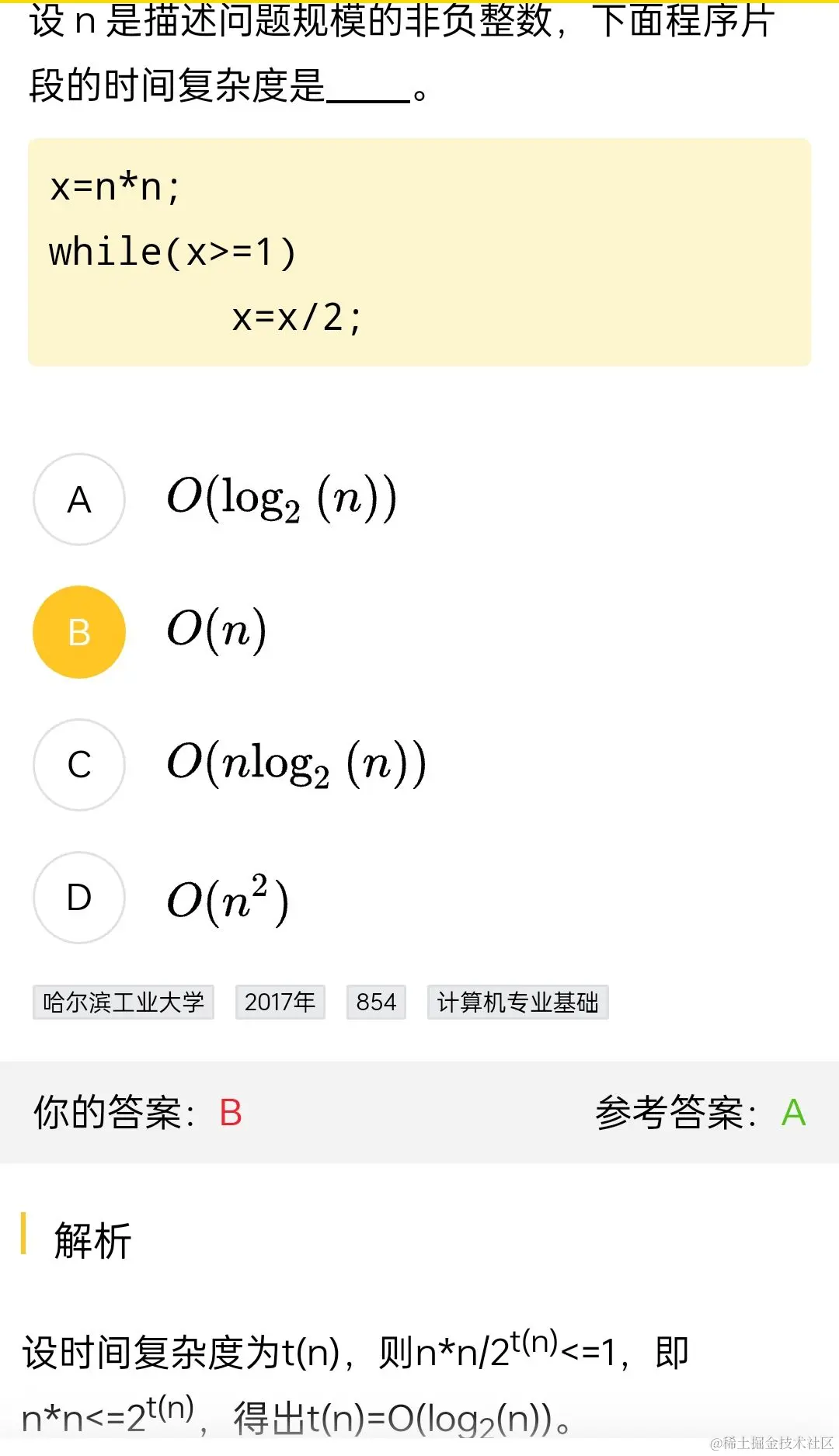Select answer option A
Screen dimensions: 839x1456
[78, 499]
